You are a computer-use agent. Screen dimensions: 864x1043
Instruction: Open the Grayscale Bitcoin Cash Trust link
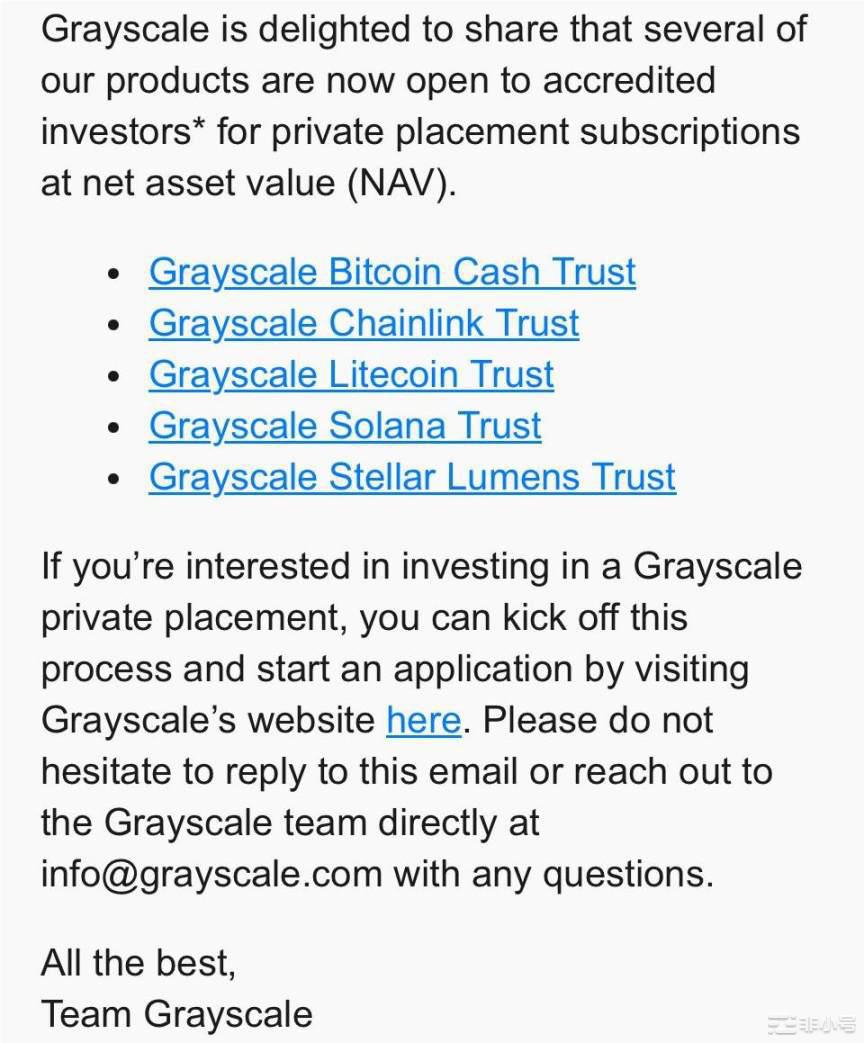coord(392,272)
